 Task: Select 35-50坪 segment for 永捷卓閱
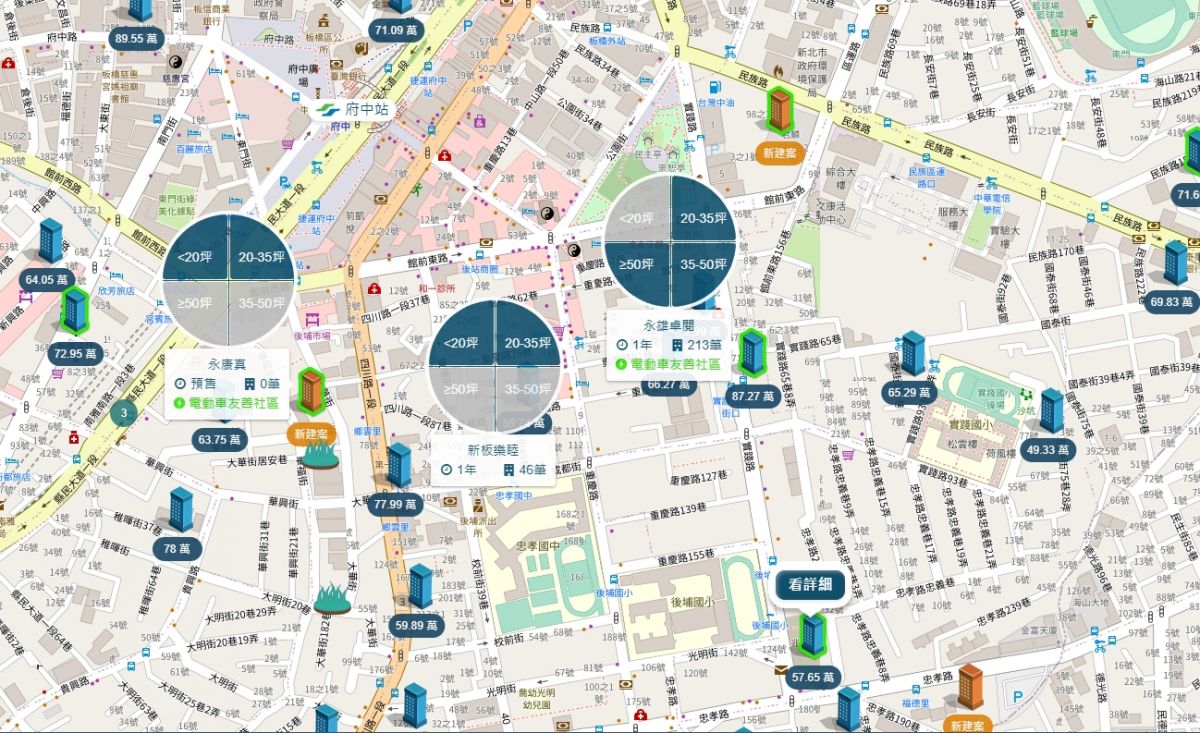coord(702,265)
